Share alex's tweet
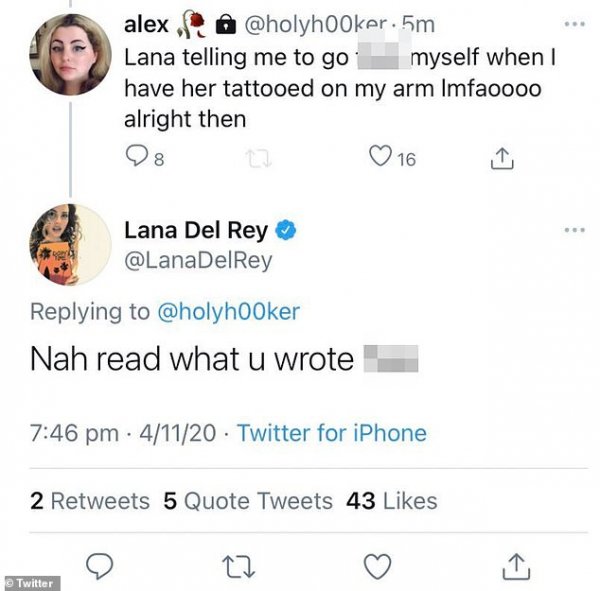 click(x=503, y=158)
